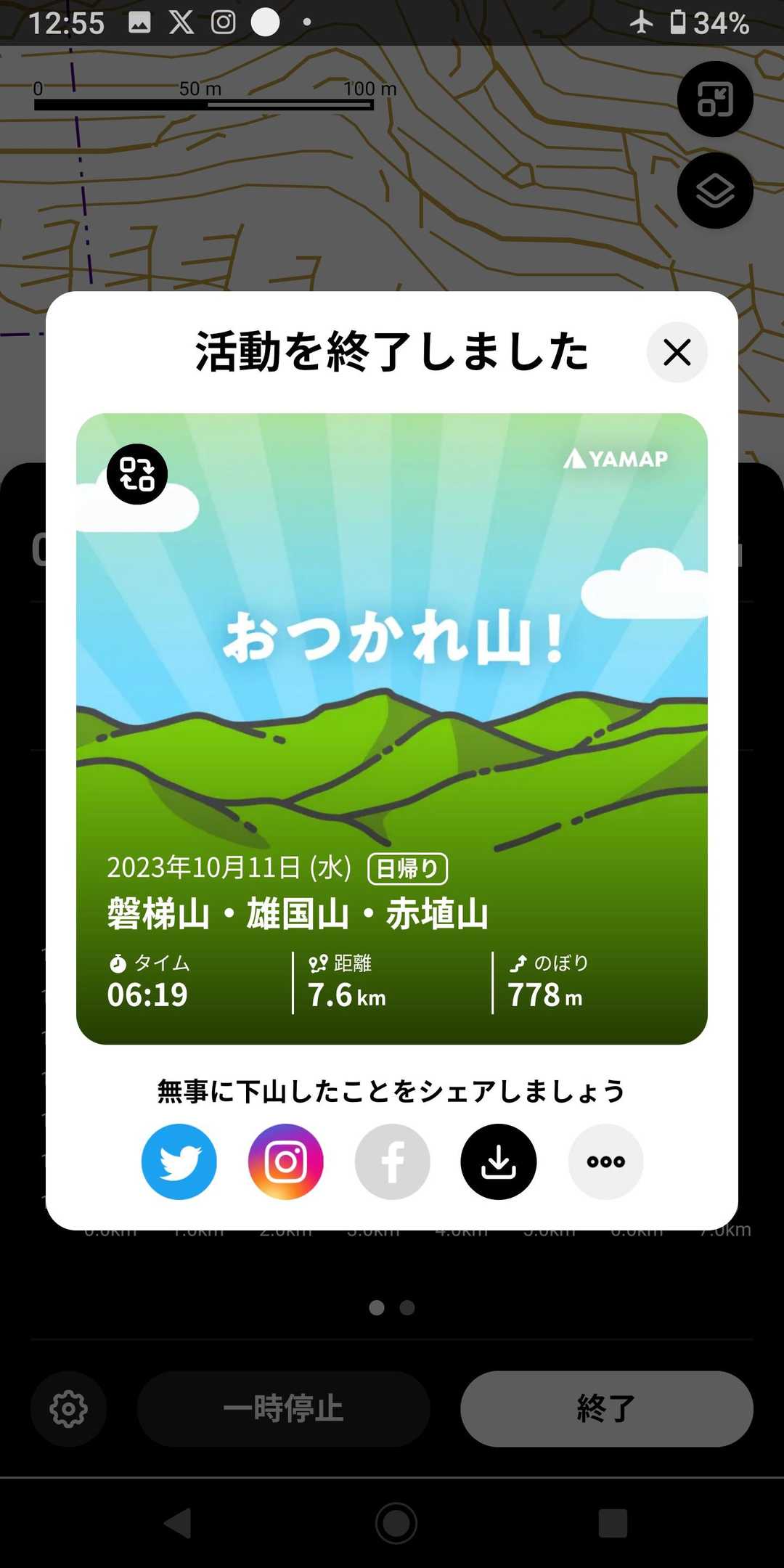784x1568 pixels.
Task: Switch the share card design
Action: 137,474
